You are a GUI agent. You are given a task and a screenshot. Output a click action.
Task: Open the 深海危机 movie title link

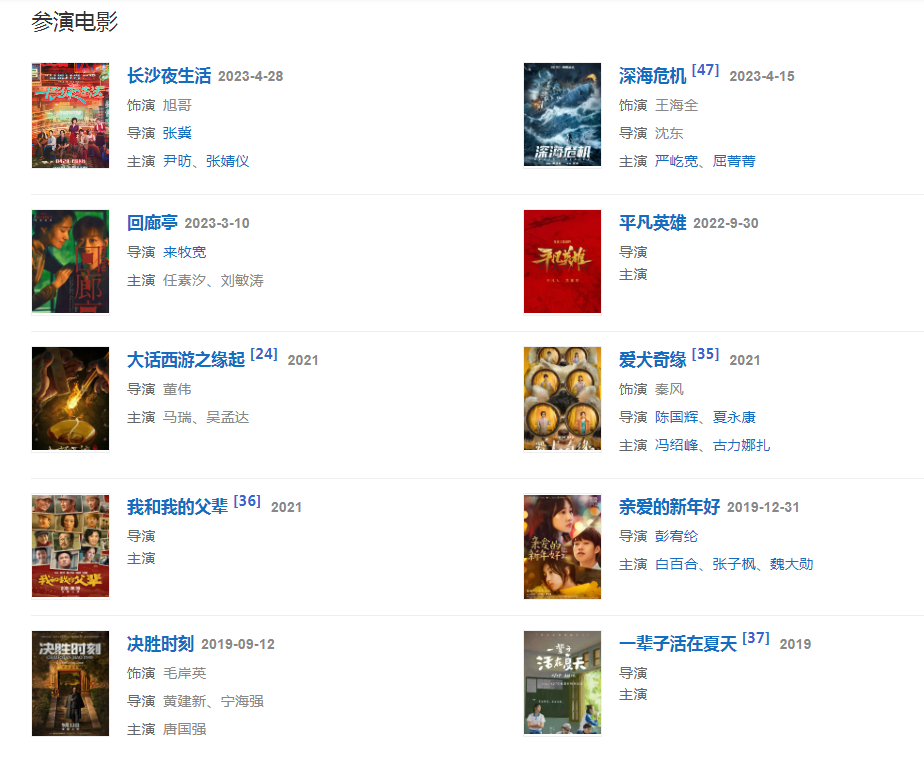(652, 76)
